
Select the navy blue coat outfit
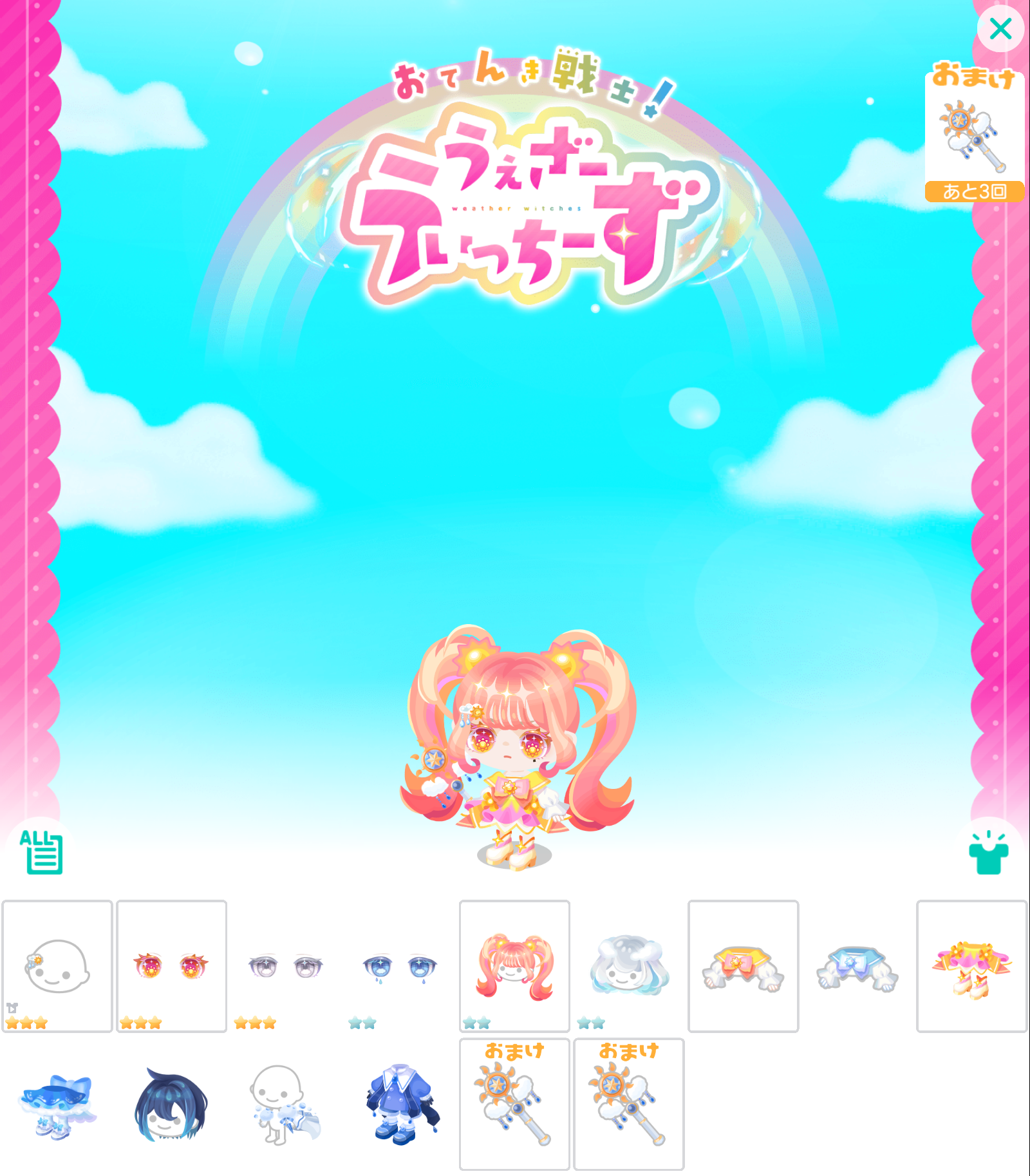(400, 1104)
